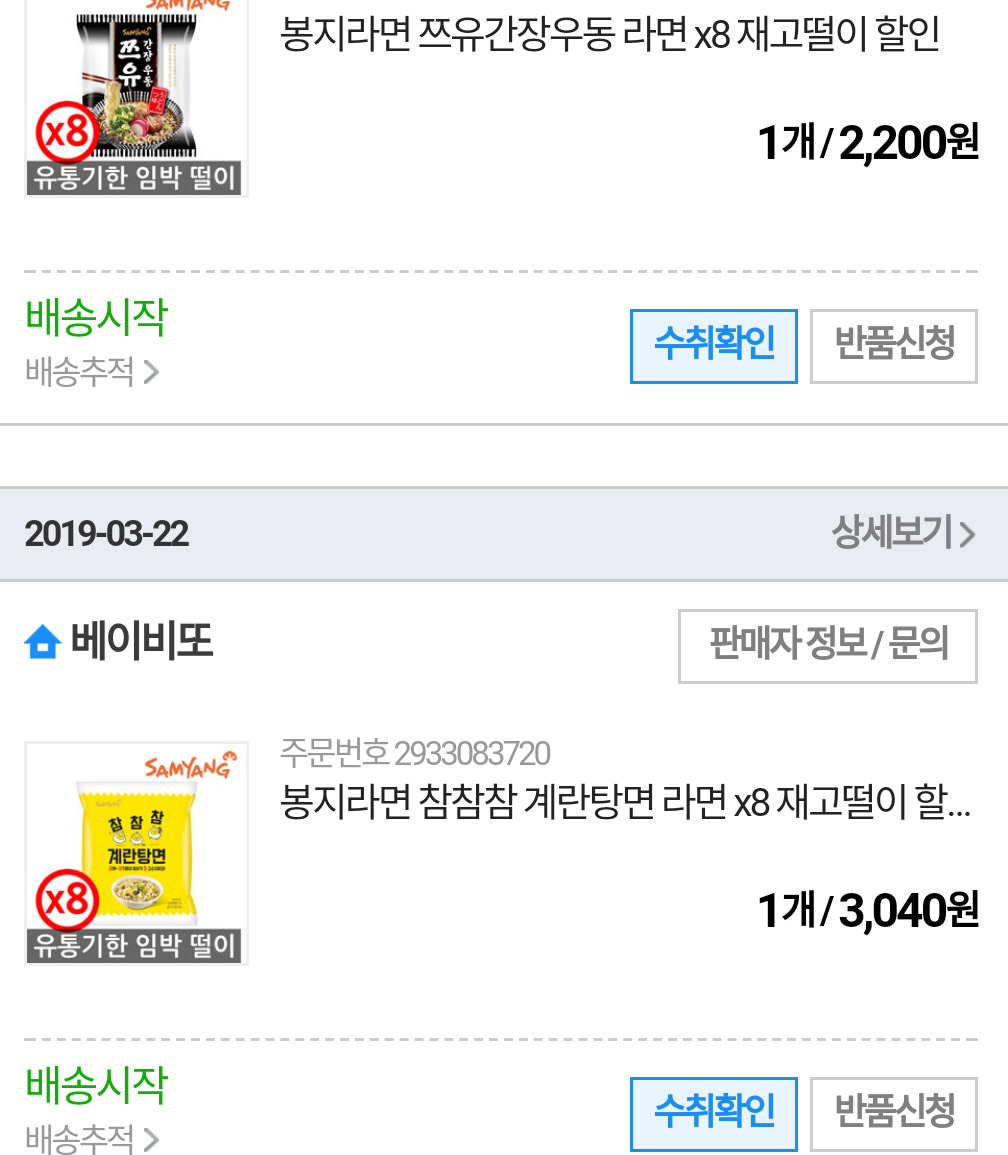Screen dimensions: 1008x1155
Task: Open the 참참참 계란탕면 product image
Action: 136,853
